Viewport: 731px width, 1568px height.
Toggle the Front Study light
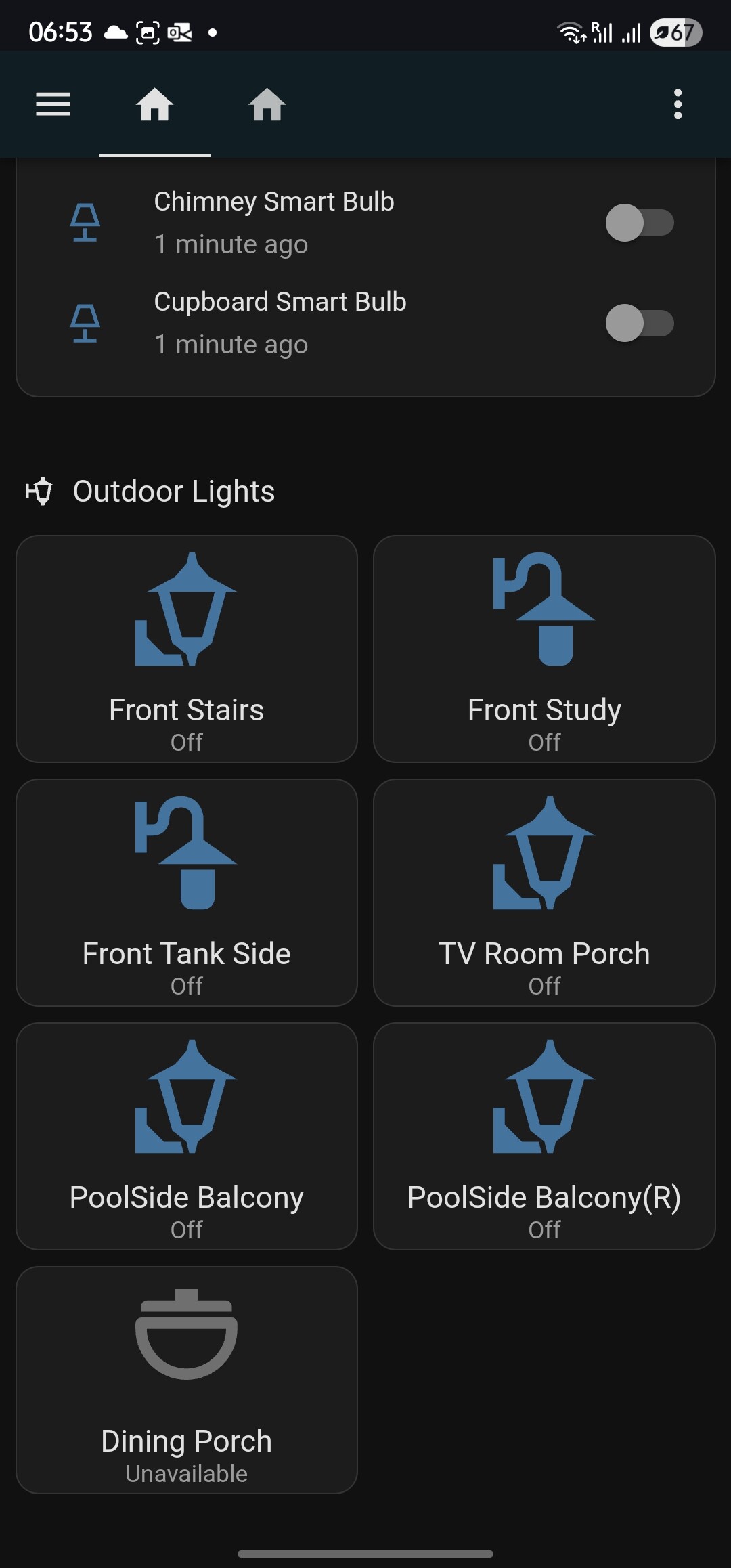coord(544,649)
